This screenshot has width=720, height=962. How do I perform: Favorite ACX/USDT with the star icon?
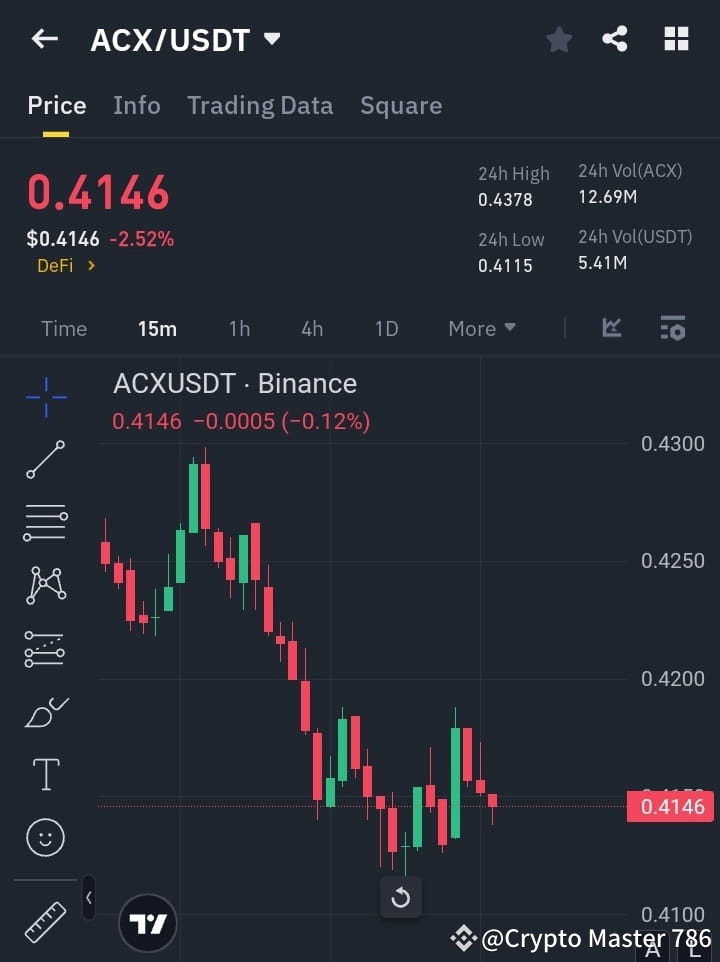pos(558,39)
